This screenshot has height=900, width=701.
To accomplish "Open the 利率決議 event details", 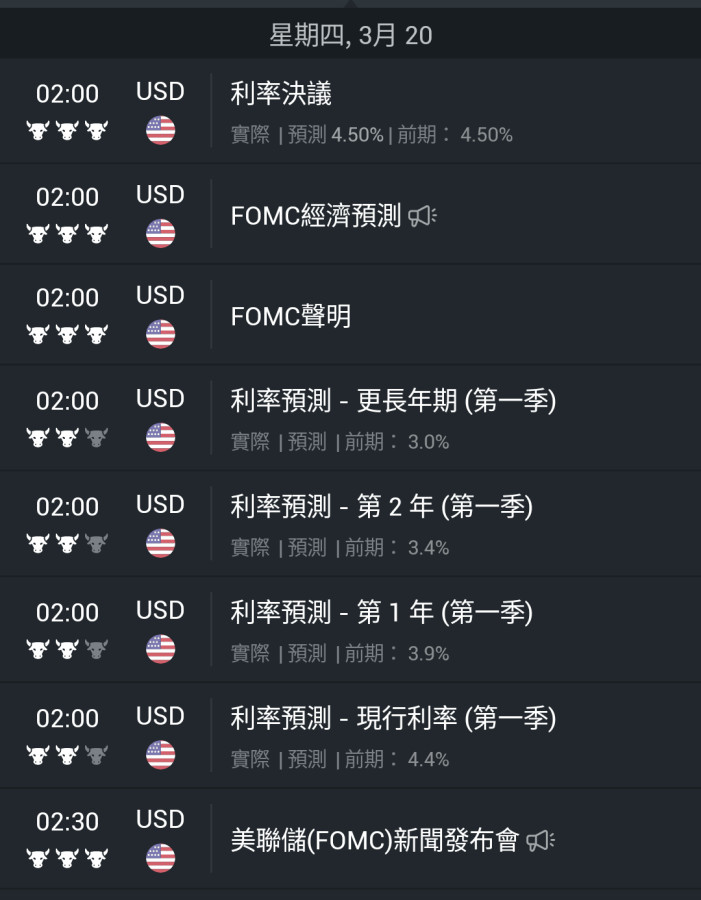I will pos(281,94).
